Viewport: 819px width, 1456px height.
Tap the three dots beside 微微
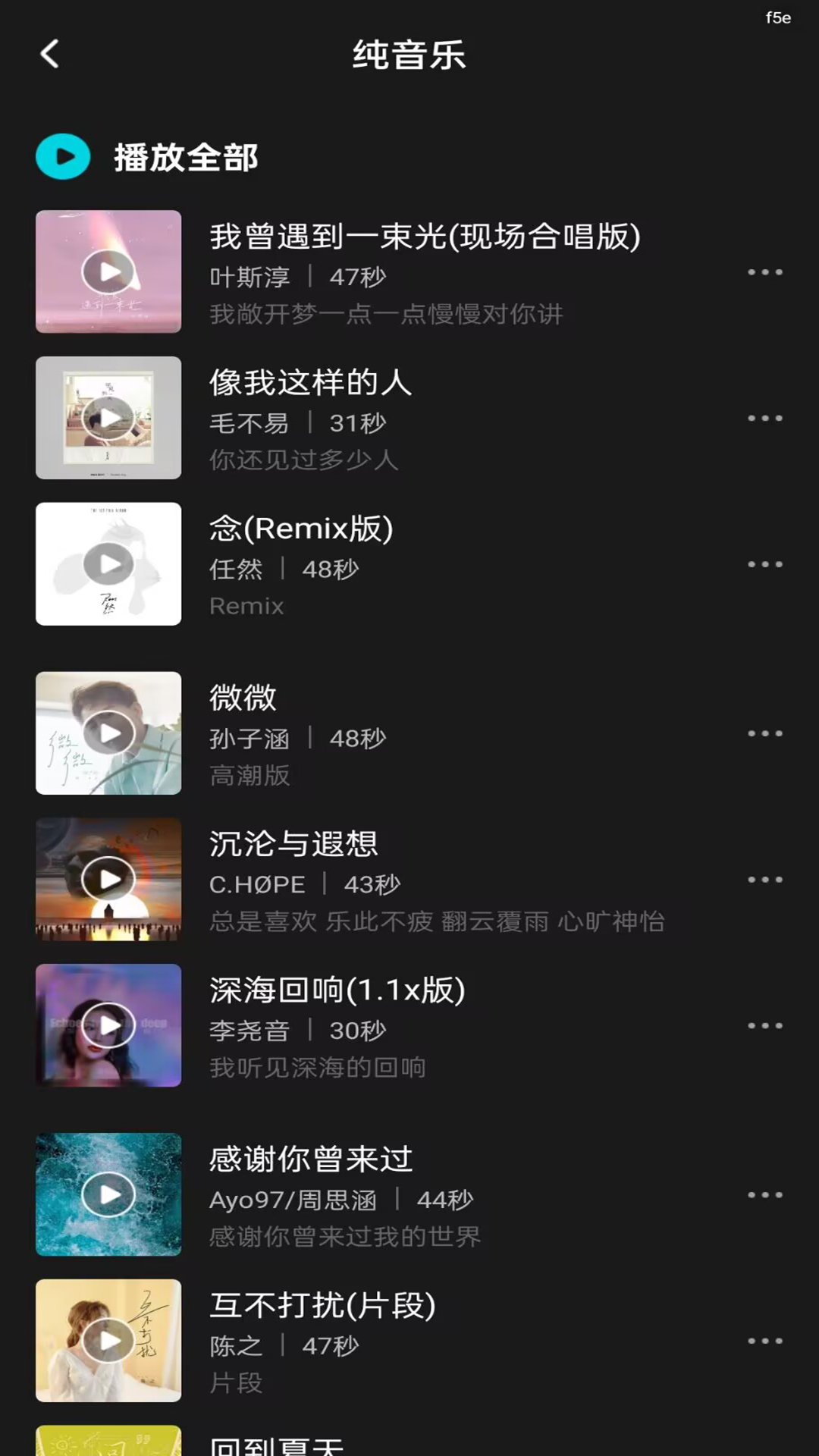764,734
